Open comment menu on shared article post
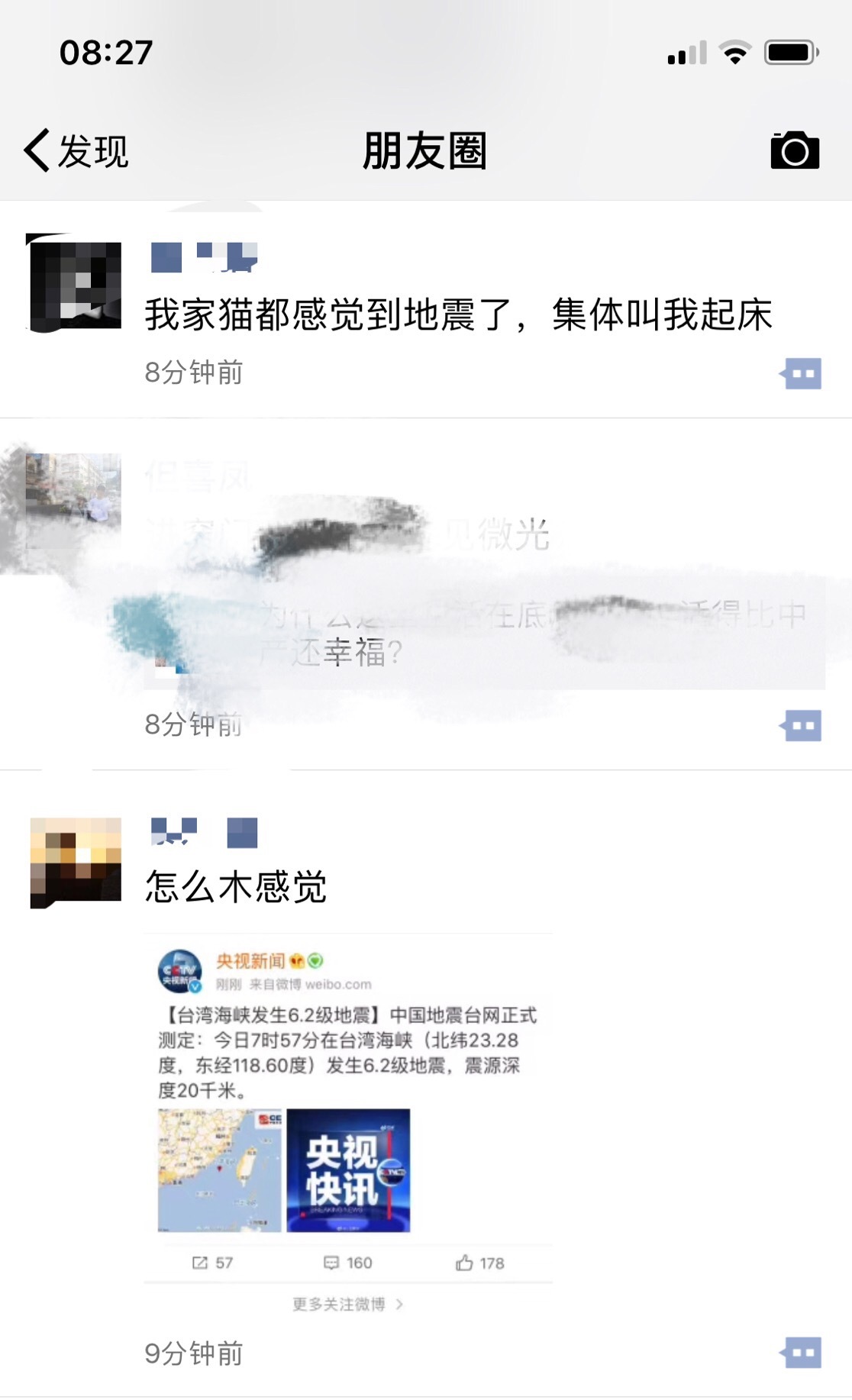 (x=802, y=726)
